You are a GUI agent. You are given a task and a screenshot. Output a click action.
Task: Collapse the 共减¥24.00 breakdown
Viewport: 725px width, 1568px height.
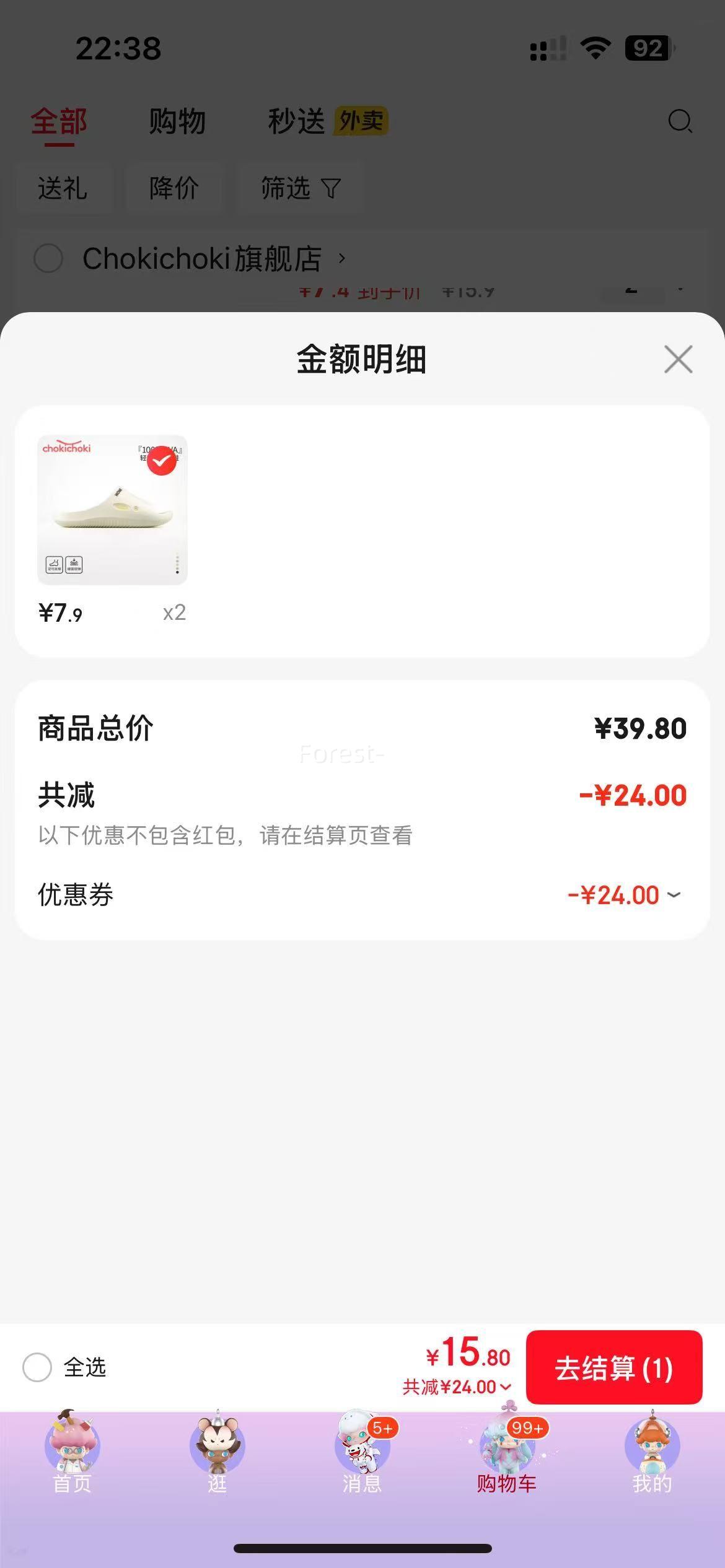tap(457, 1387)
